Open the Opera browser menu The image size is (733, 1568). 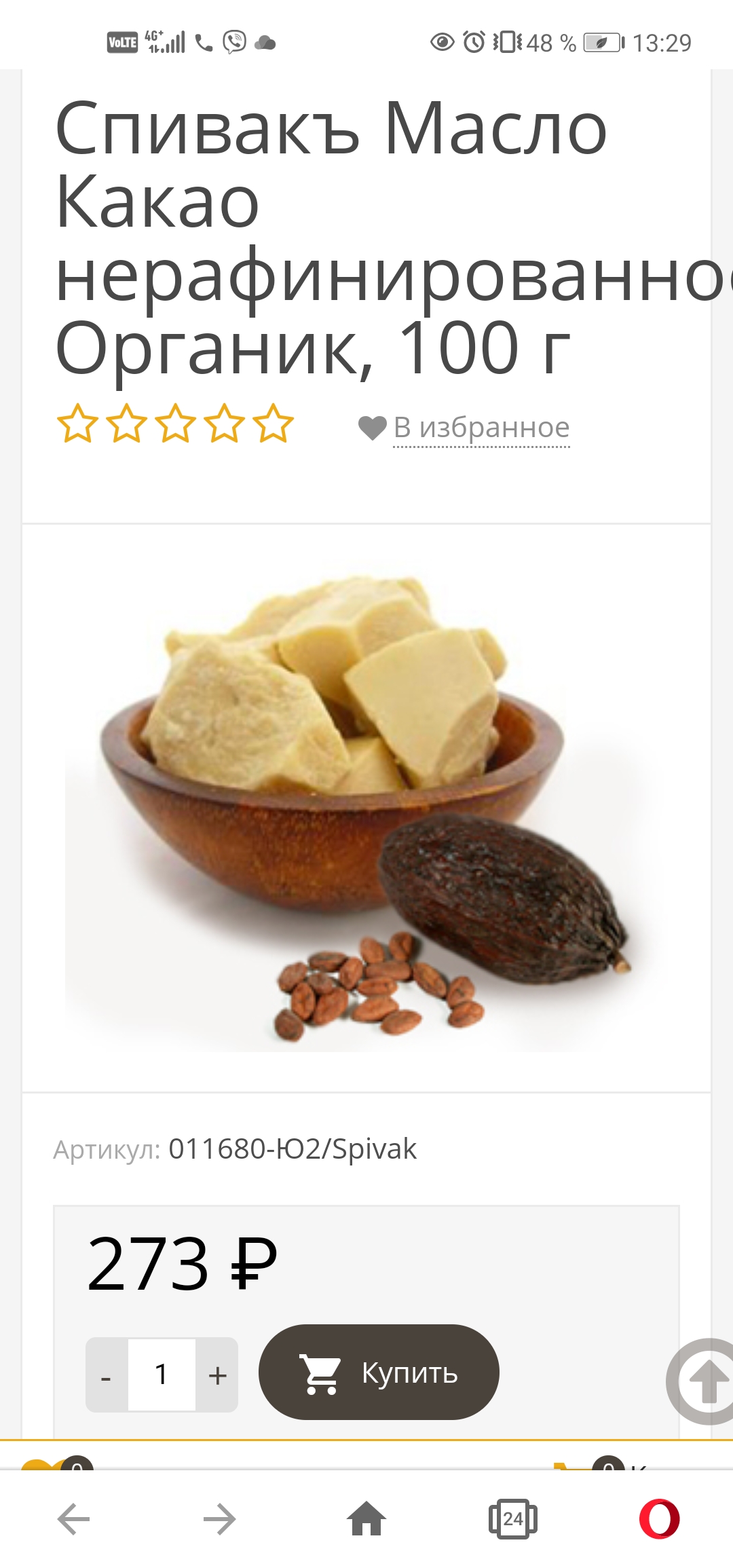659,1519
